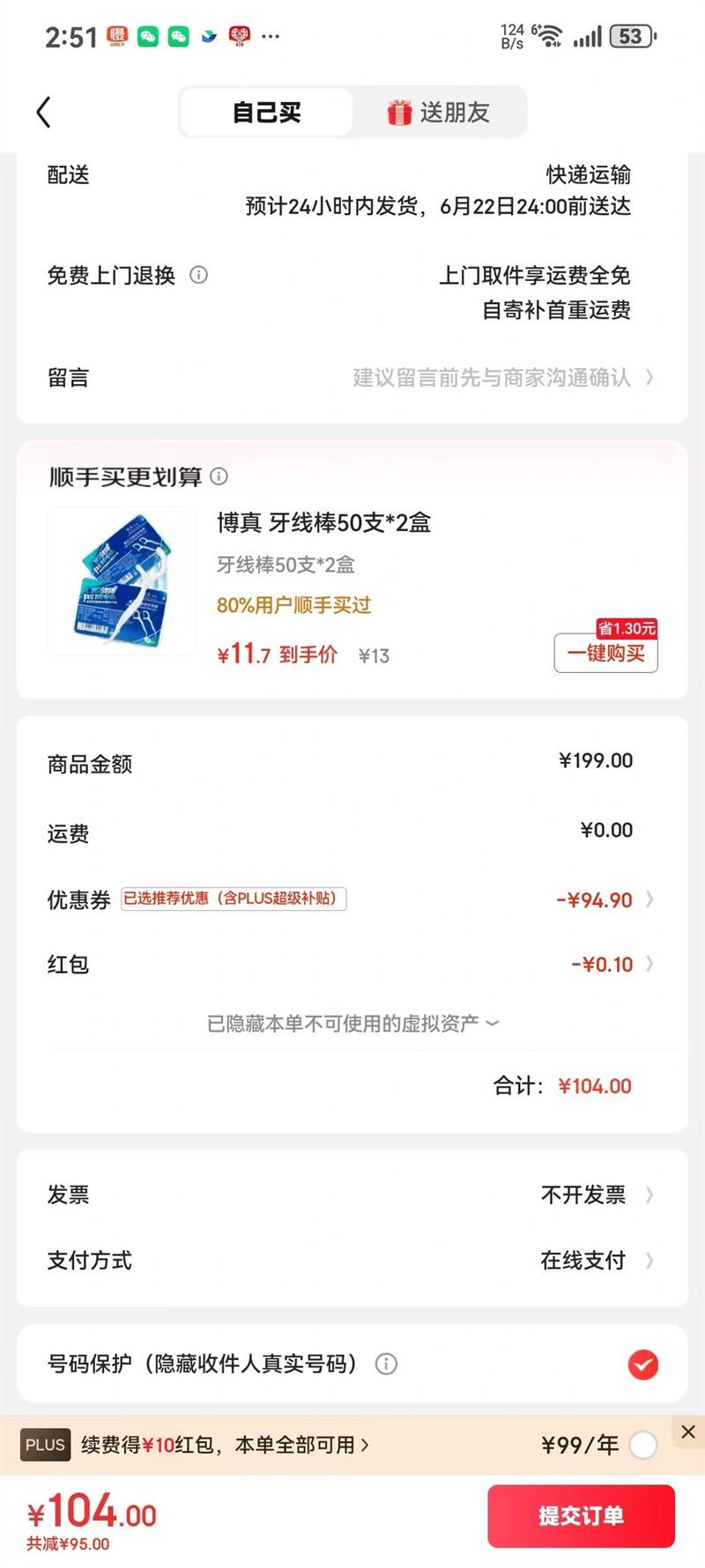Open info icon beside 号码保护
Image resolution: width=705 pixels, height=1568 pixels.
point(386,1365)
